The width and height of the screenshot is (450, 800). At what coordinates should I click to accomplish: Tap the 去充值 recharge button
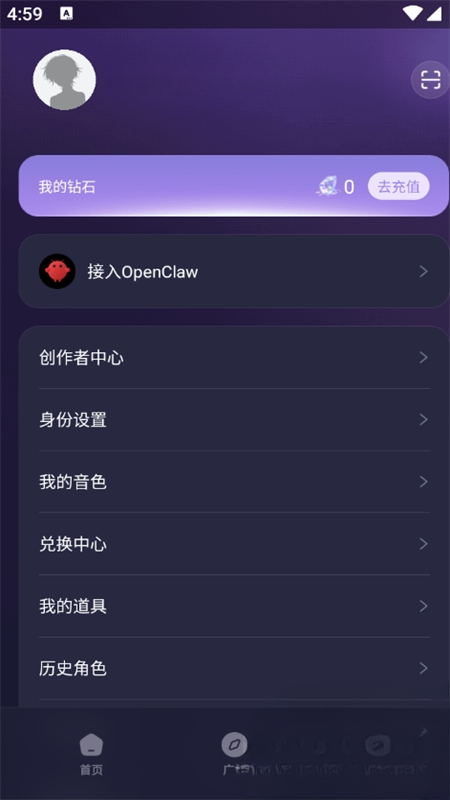coord(398,186)
